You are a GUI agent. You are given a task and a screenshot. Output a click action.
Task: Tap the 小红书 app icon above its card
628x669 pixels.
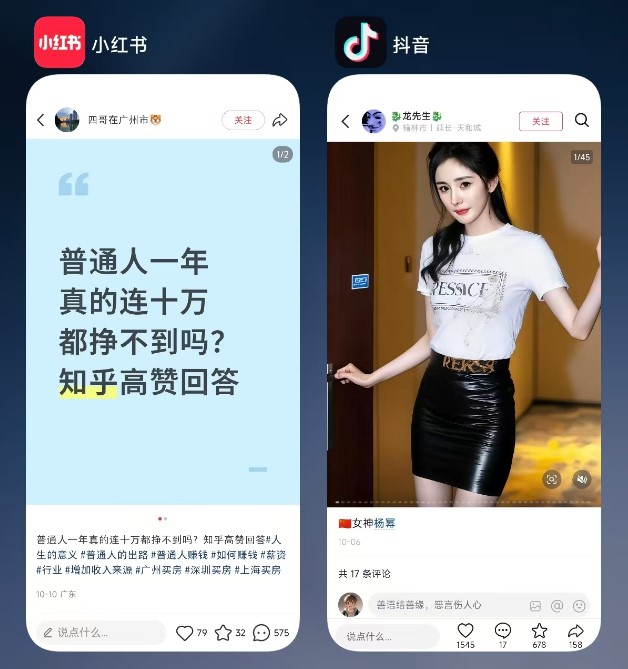point(59,43)
